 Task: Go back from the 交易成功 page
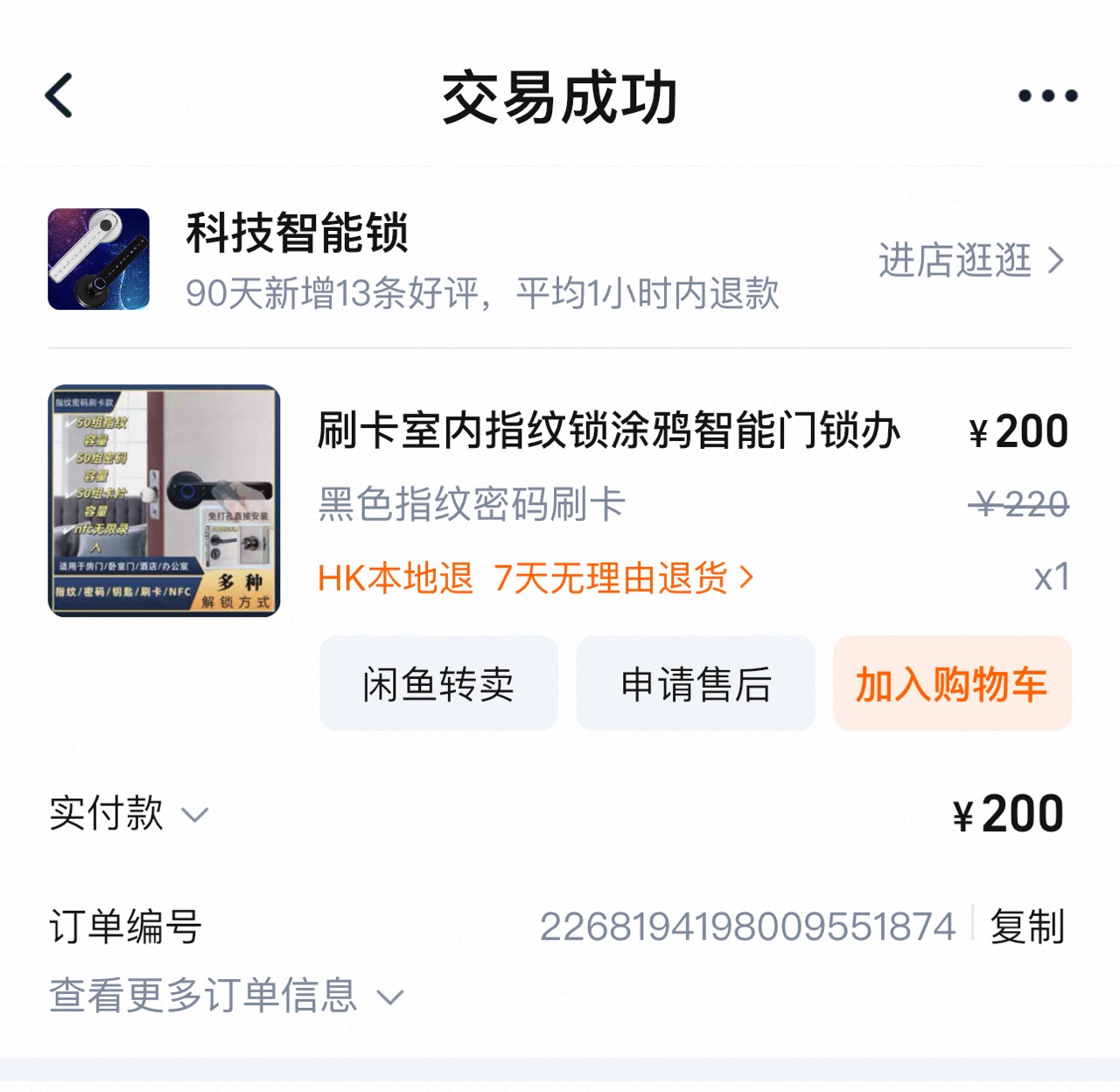point(59,95)
